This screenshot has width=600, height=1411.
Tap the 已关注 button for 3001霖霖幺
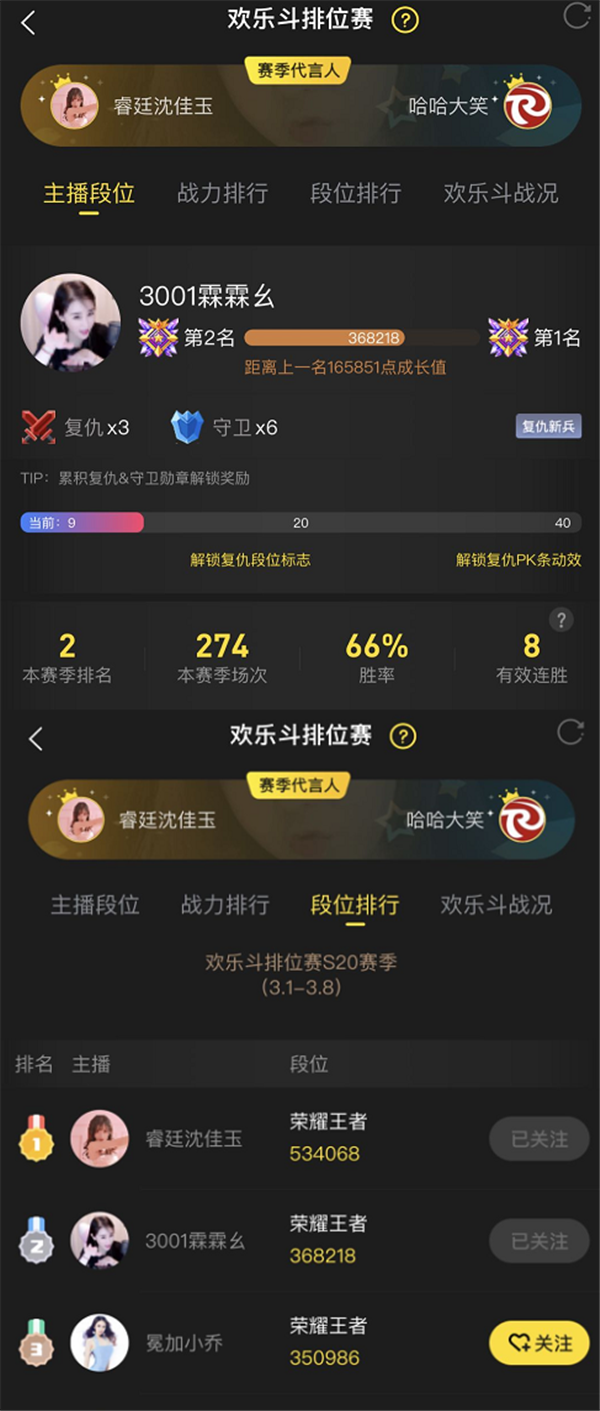coord(539,1241)
